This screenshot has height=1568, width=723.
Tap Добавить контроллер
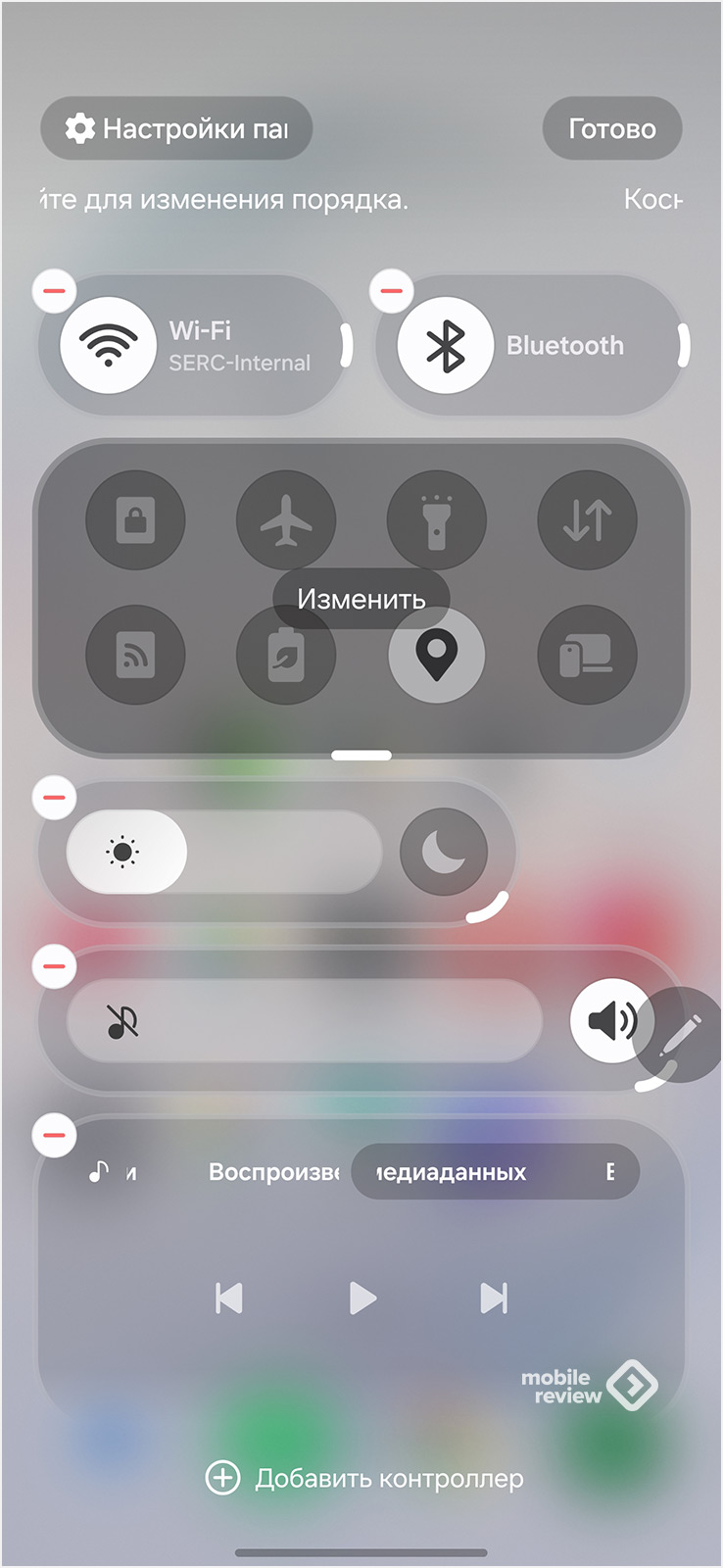click(x=364, y=1478)
